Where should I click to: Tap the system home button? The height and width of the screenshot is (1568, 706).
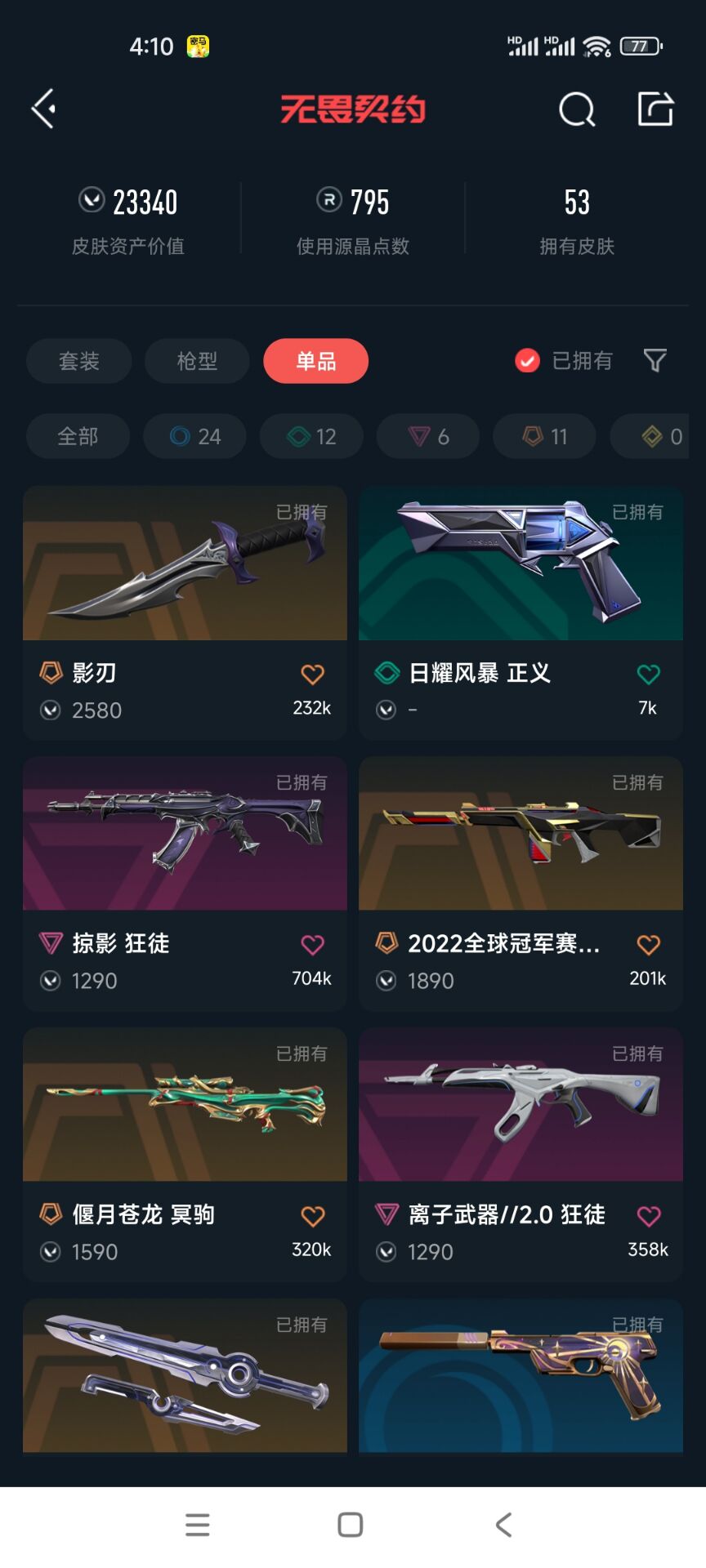[351, 1525]
